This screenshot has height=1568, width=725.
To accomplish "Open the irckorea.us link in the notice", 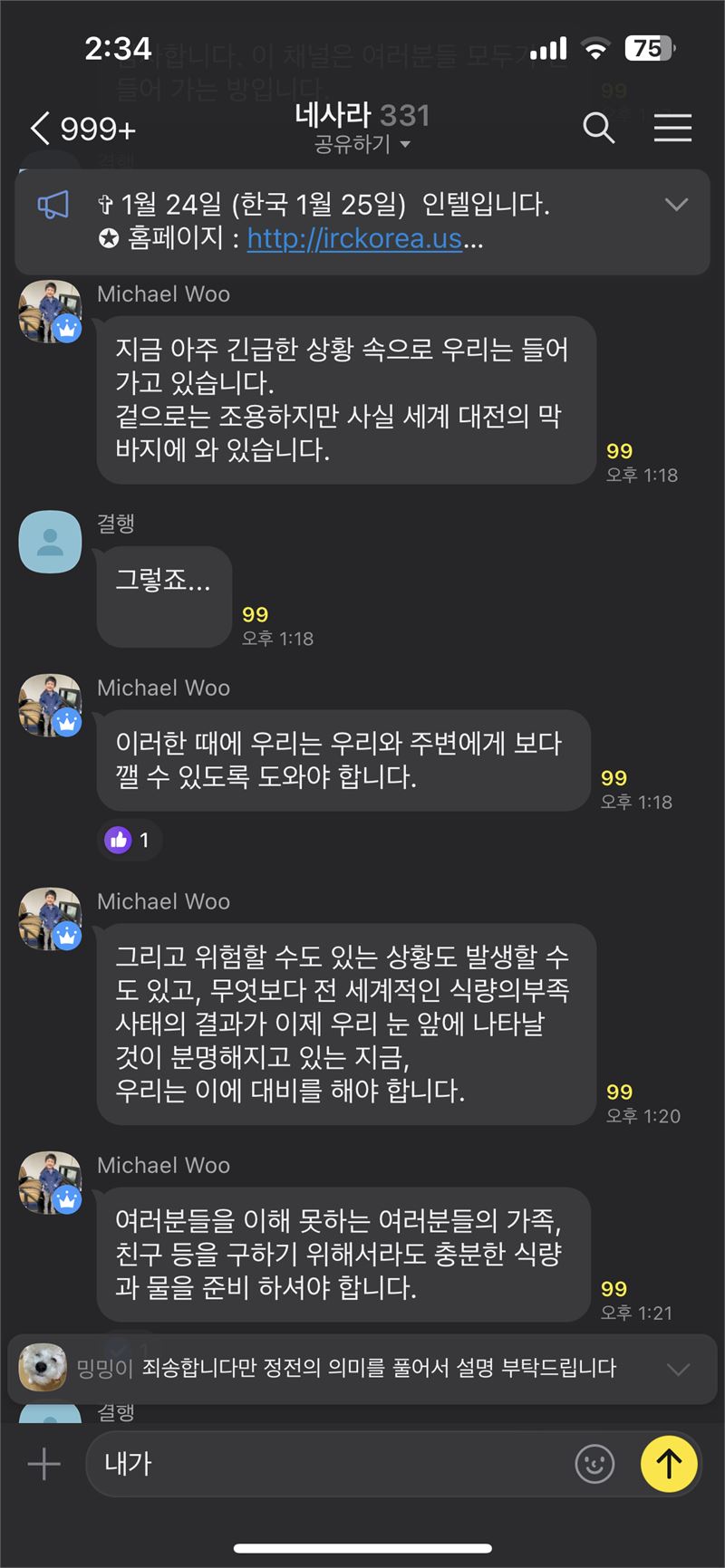I will click(354, 238).
